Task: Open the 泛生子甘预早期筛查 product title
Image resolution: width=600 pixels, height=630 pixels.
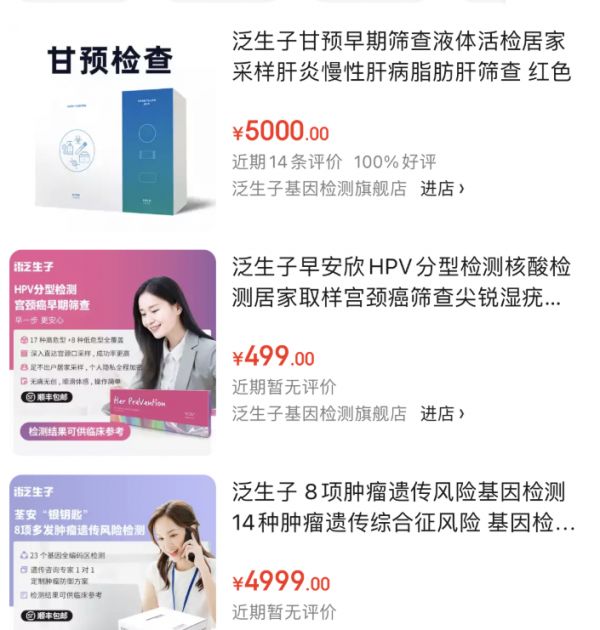Action: pyautogui.click(x=401, y=57)
